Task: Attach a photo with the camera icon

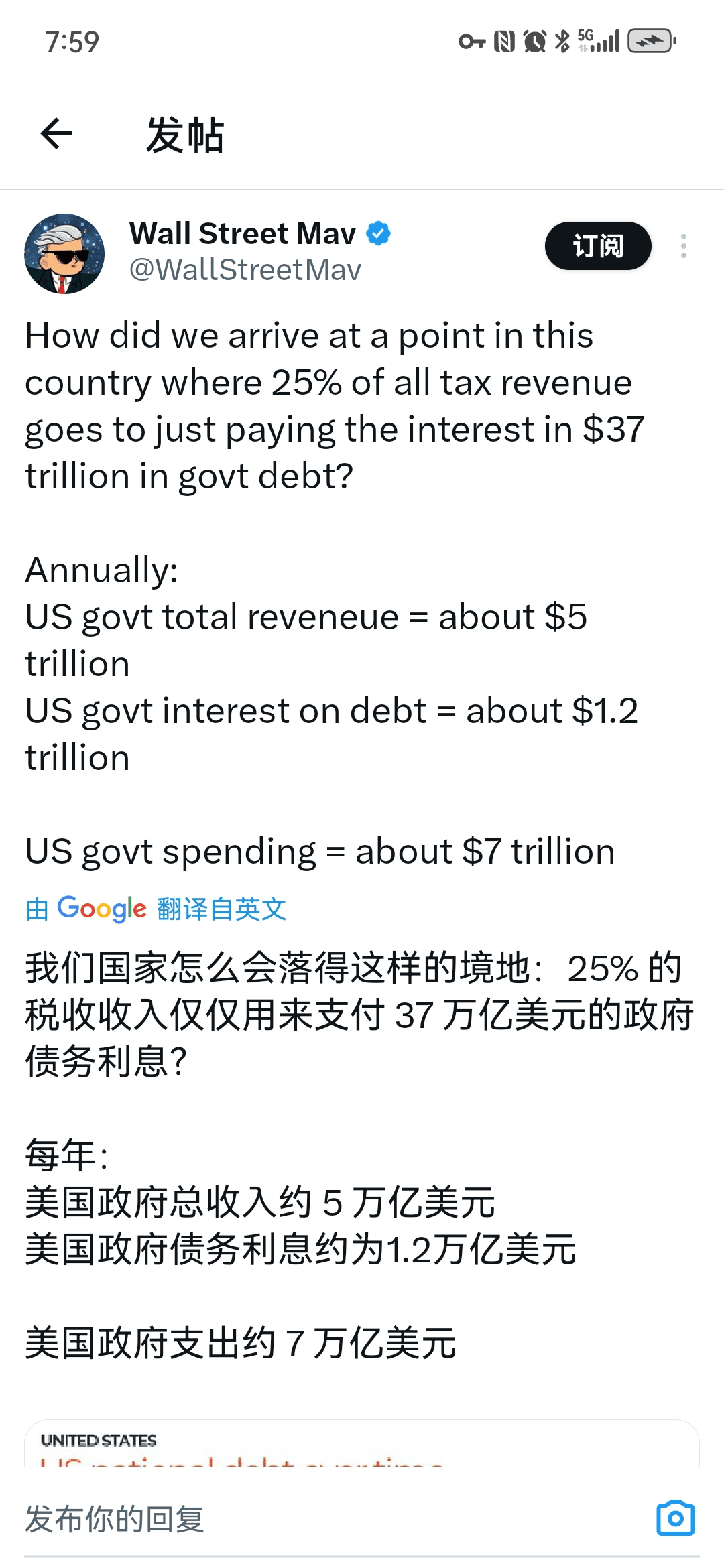Action: pos(675,1518)
